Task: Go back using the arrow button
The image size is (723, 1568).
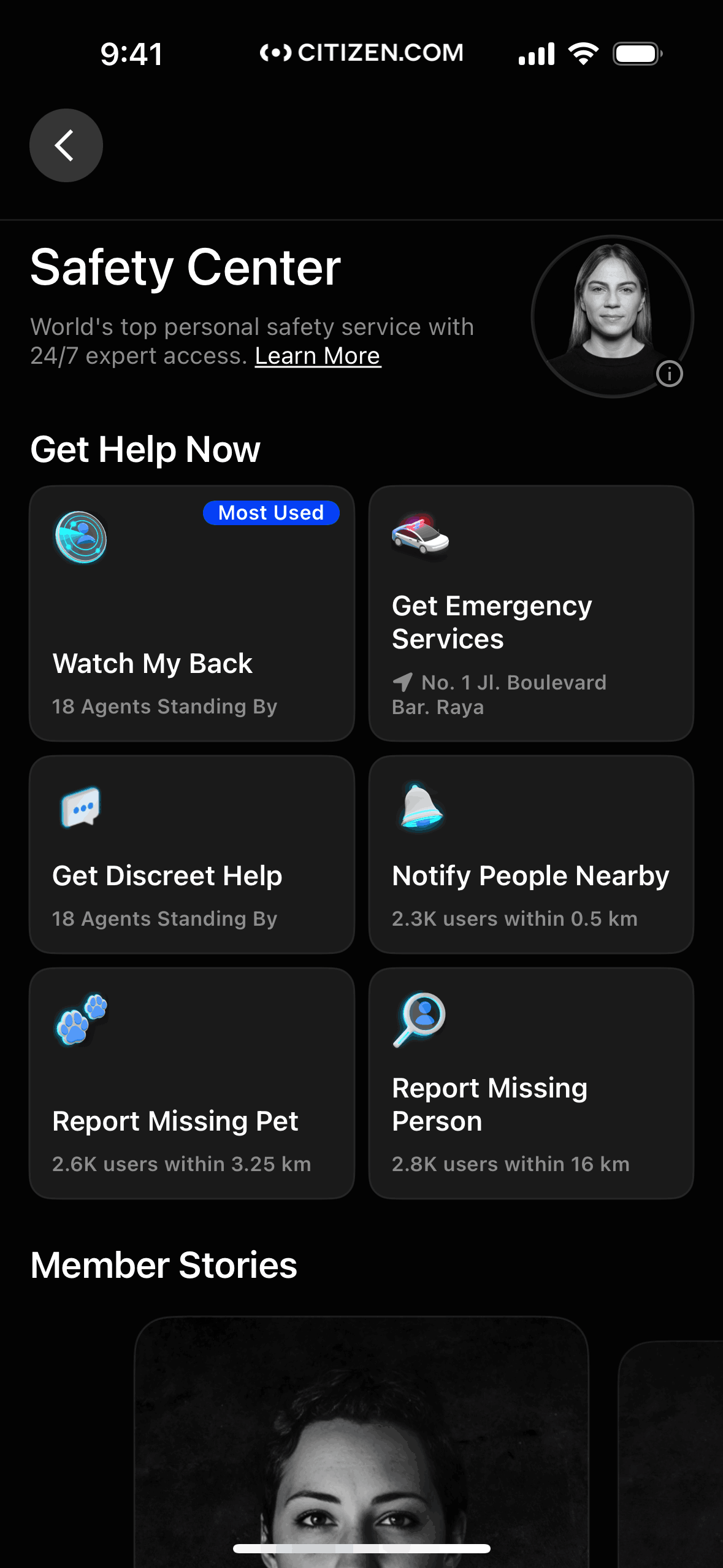Action: point(66,145)
